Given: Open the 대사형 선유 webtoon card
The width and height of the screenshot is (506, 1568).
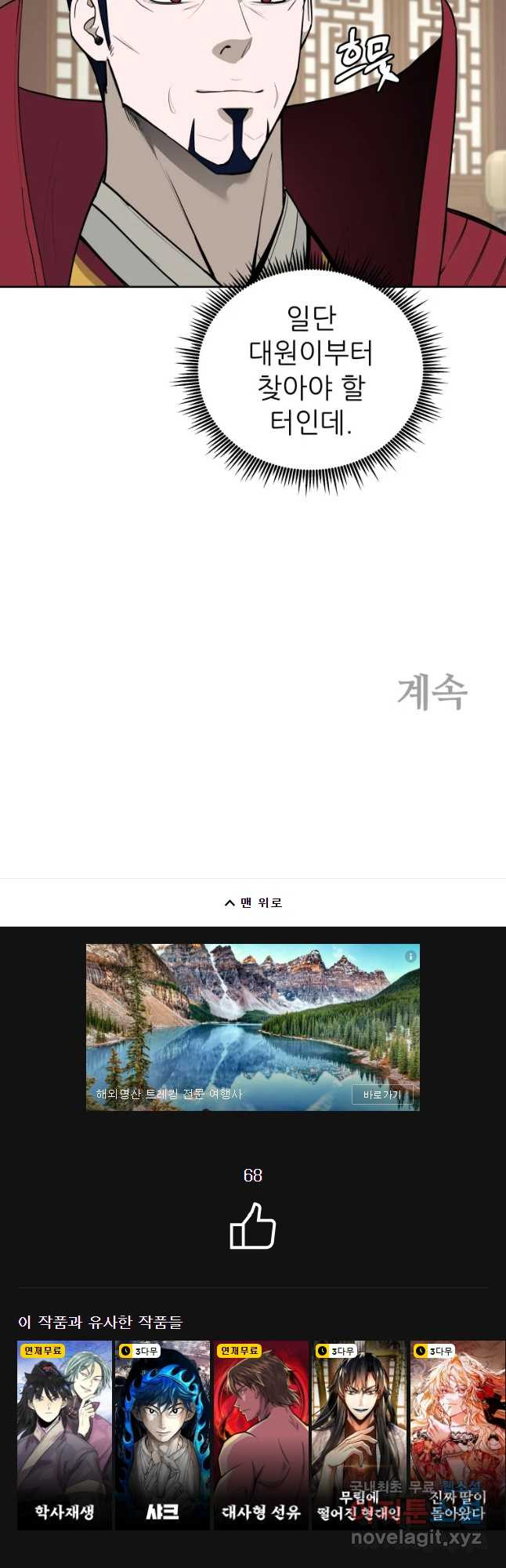Looking at the screenshot, I should [x=261, y=1434].
